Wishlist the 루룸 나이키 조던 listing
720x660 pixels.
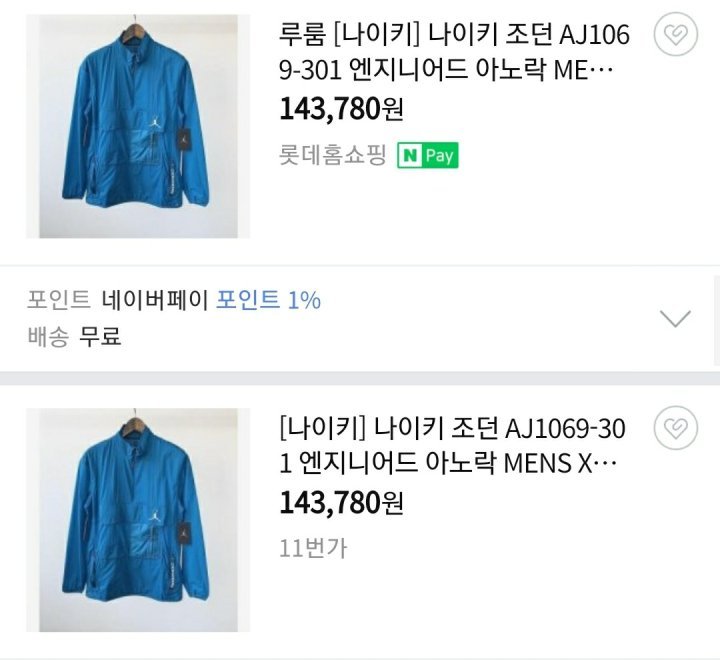point(676,37)
